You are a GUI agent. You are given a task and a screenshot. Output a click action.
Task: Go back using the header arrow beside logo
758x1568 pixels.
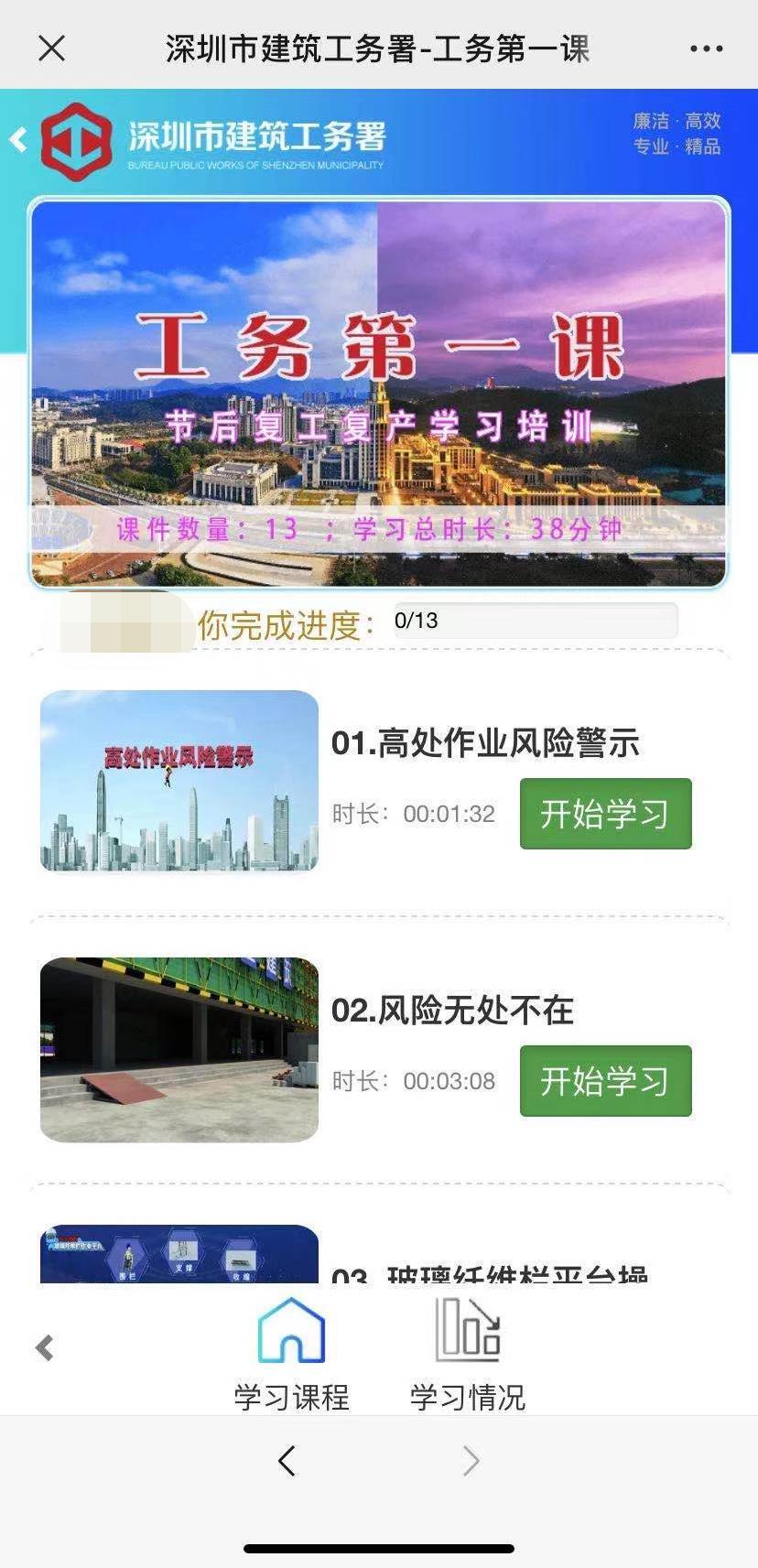[18, 139]
